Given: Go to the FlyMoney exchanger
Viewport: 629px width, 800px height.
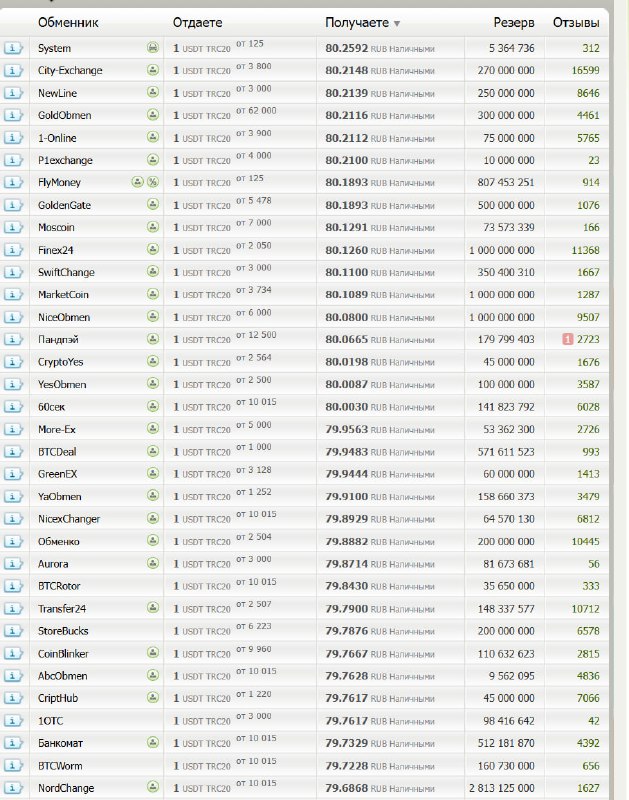Looking at the screenshot, I should (59, 183).
